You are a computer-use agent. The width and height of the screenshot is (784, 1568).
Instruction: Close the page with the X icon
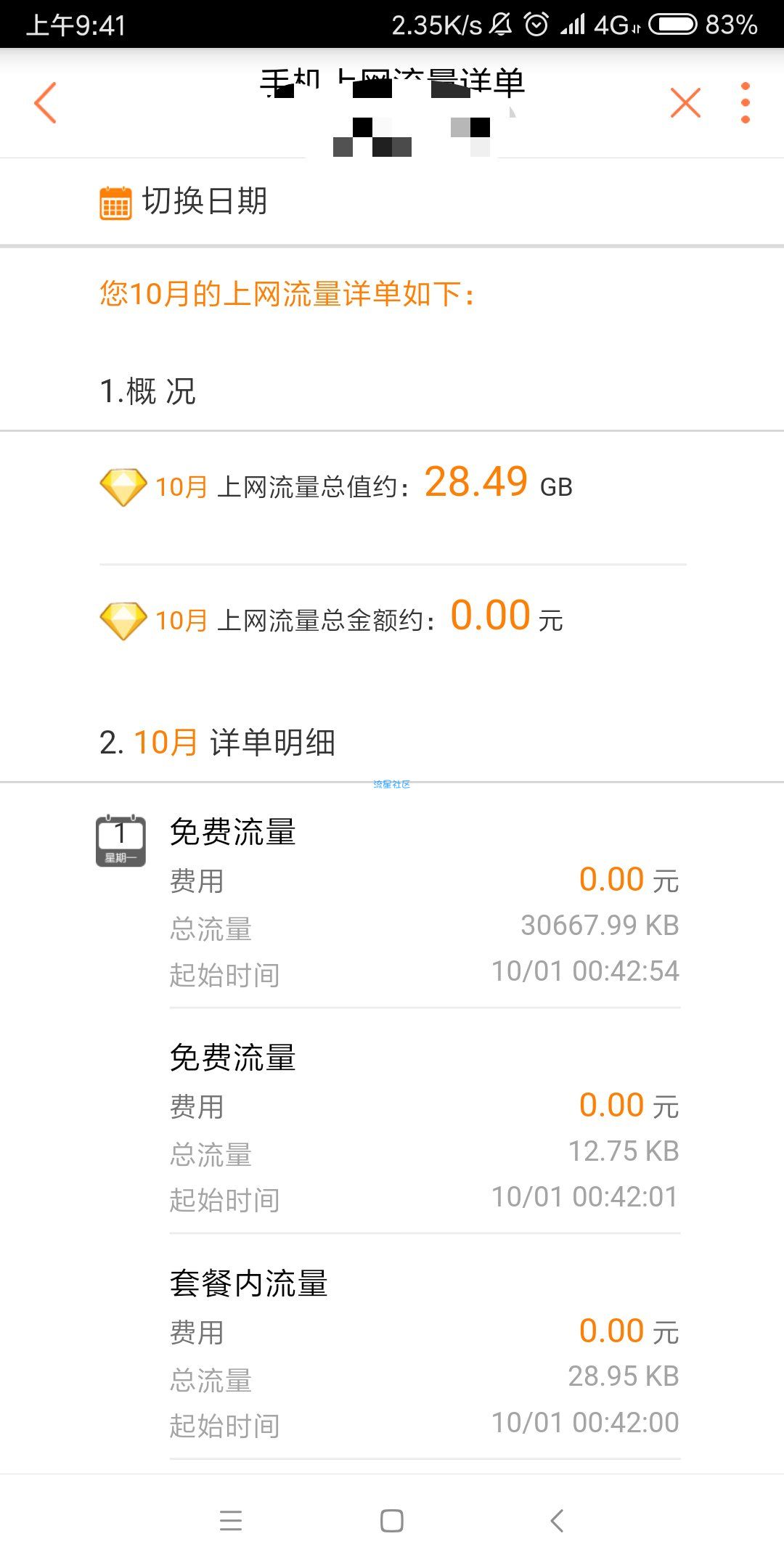point(685,102)
